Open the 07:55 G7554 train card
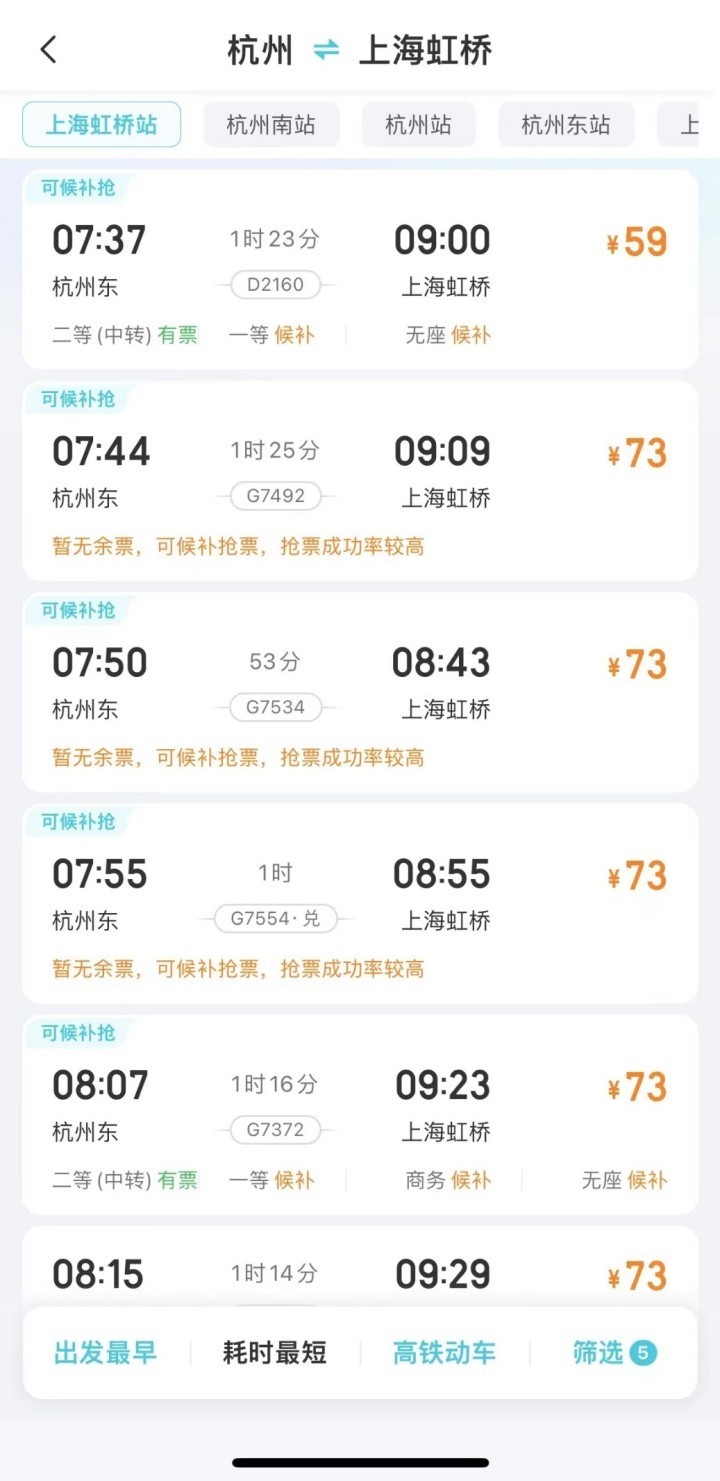Viewport: 720px width, 1481px height. 360,903
